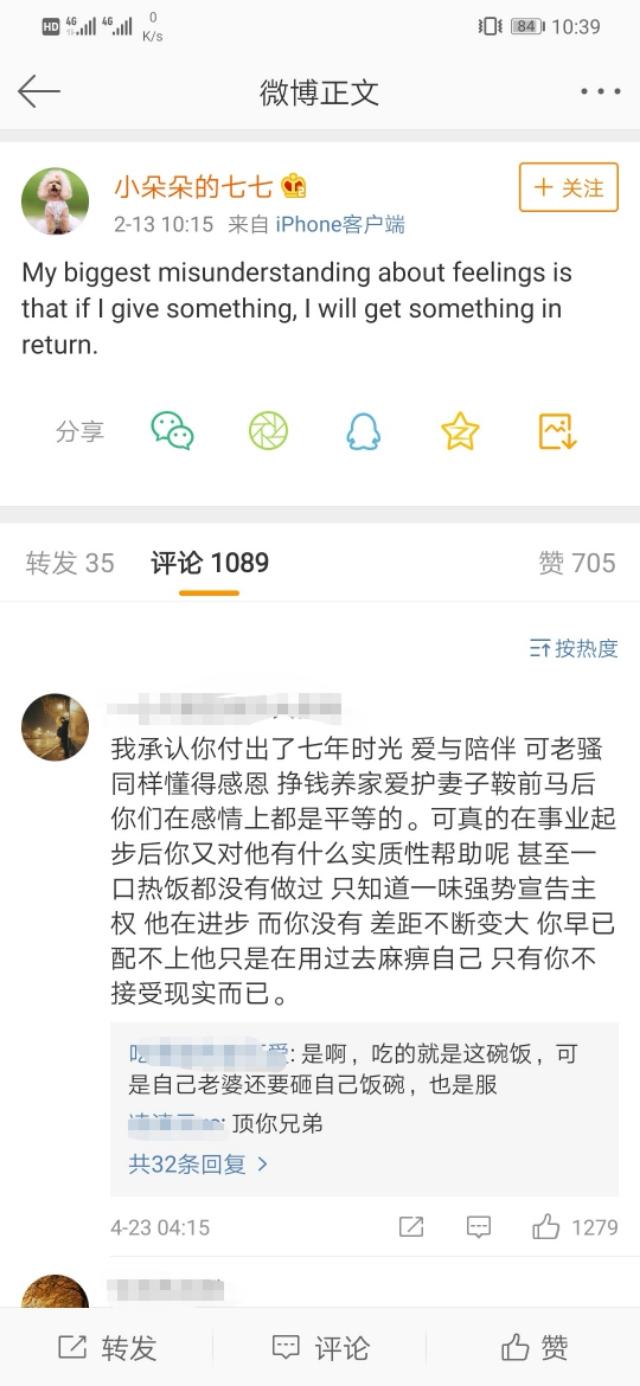Share the post to QQ

tap(364, 431)
